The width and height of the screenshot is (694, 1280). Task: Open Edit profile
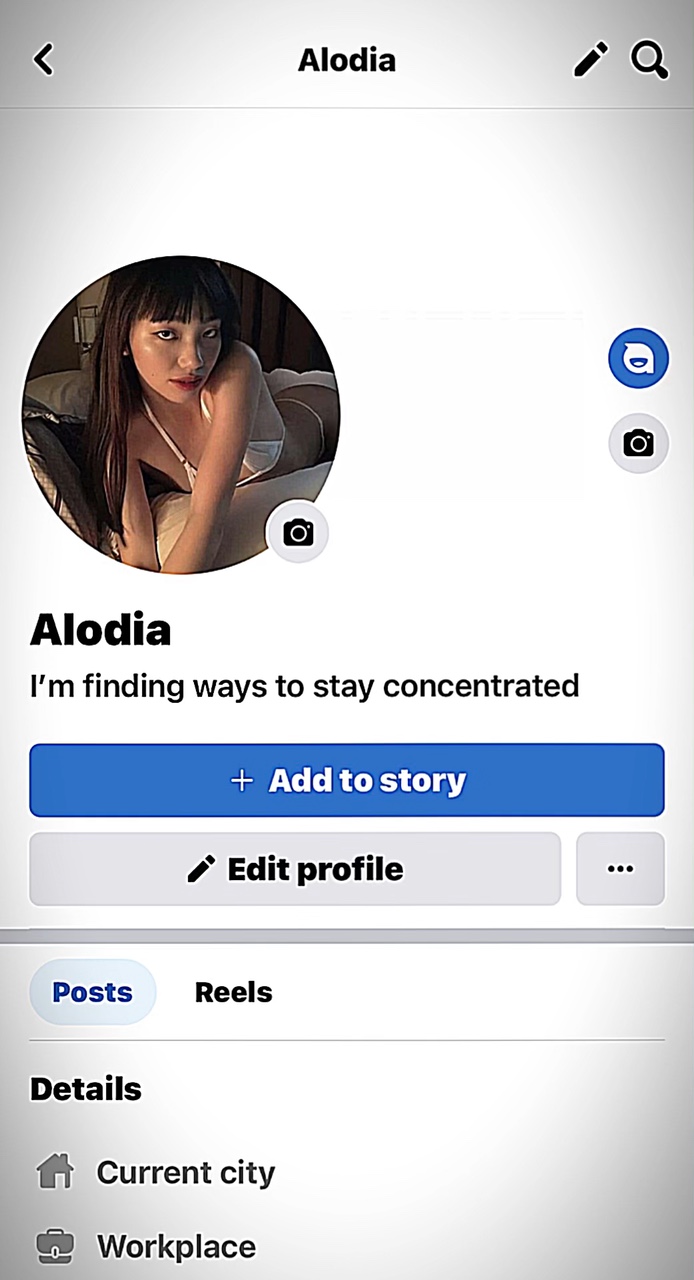[x=295, y=869]
